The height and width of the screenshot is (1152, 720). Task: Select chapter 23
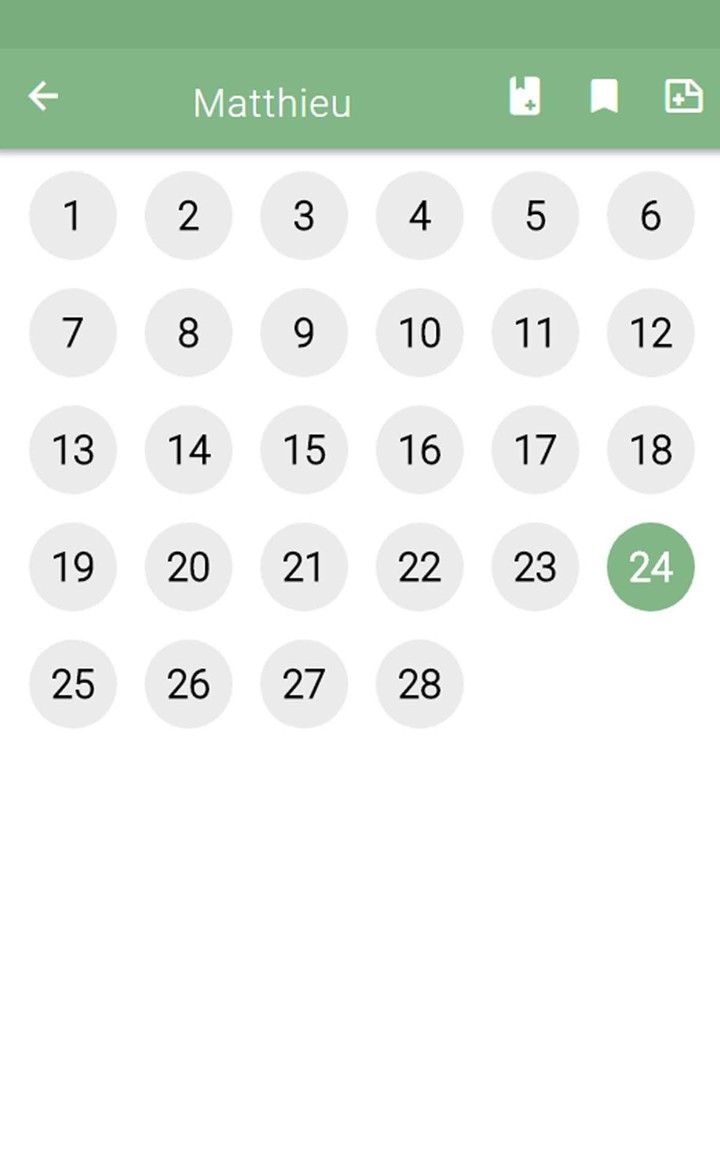pyautogui.click(x=535, y=567)
